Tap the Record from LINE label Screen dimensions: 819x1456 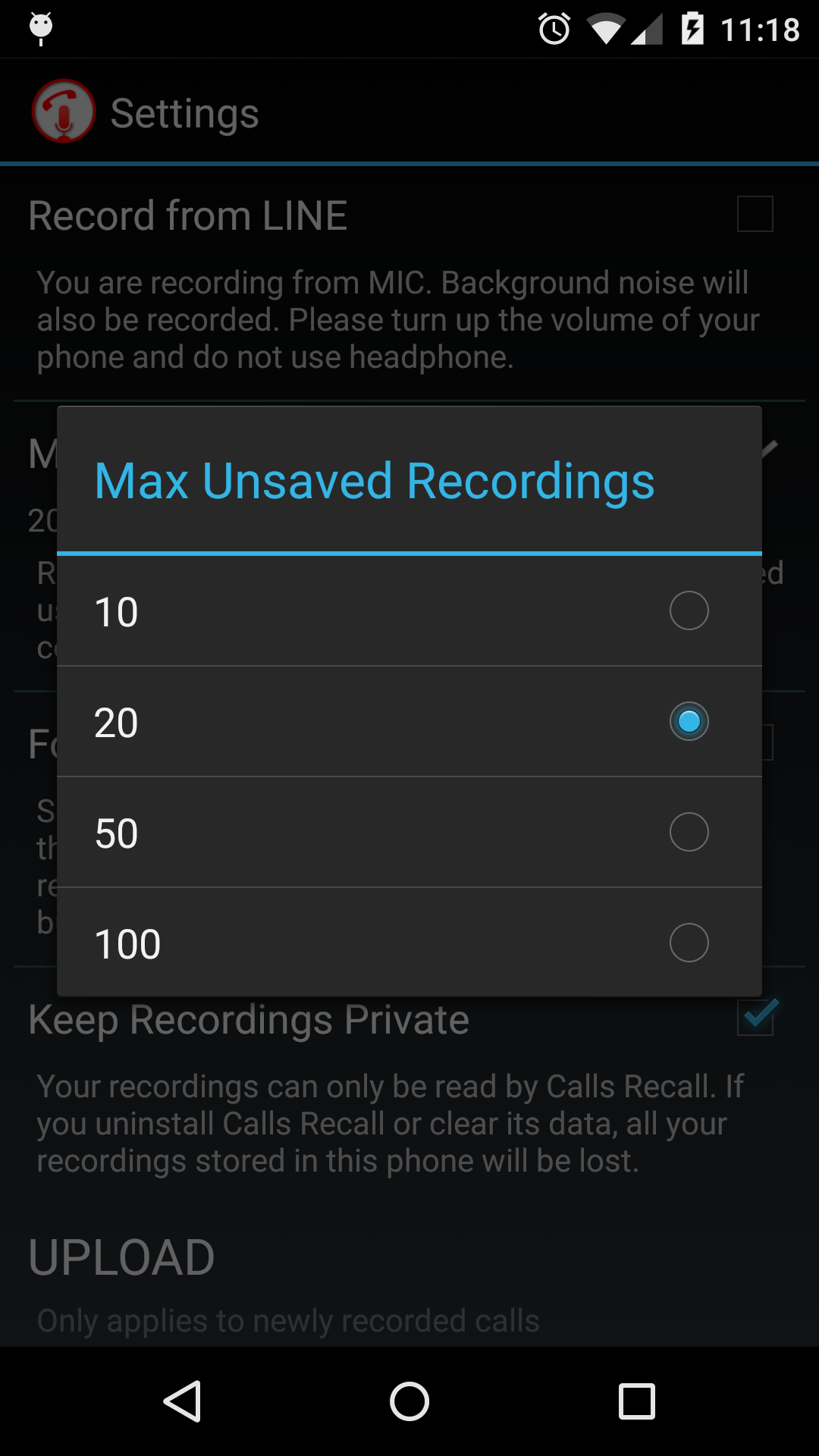click(x=188, y=214)
